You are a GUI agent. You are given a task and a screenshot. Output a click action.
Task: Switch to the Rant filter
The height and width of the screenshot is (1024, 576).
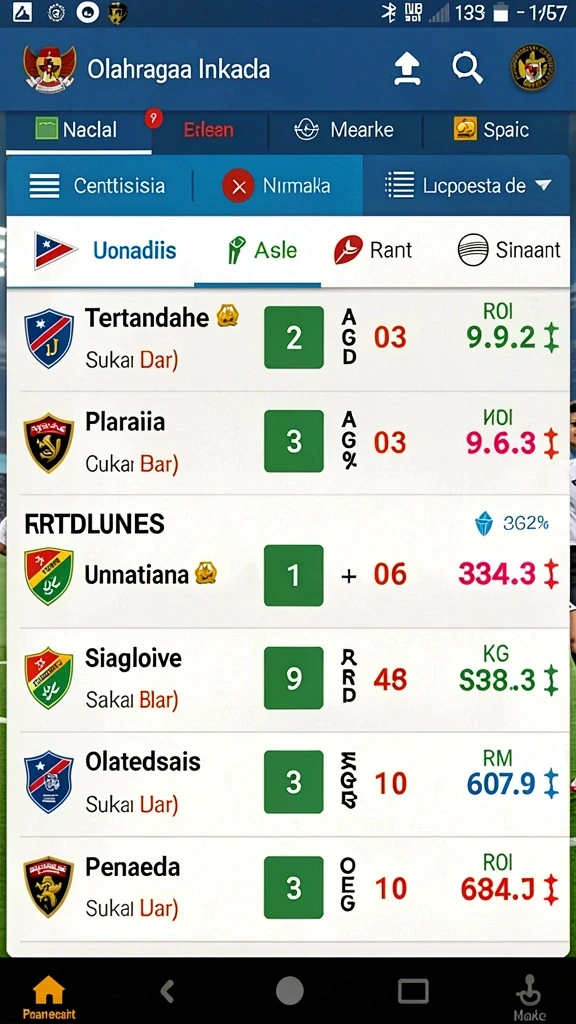373,250
